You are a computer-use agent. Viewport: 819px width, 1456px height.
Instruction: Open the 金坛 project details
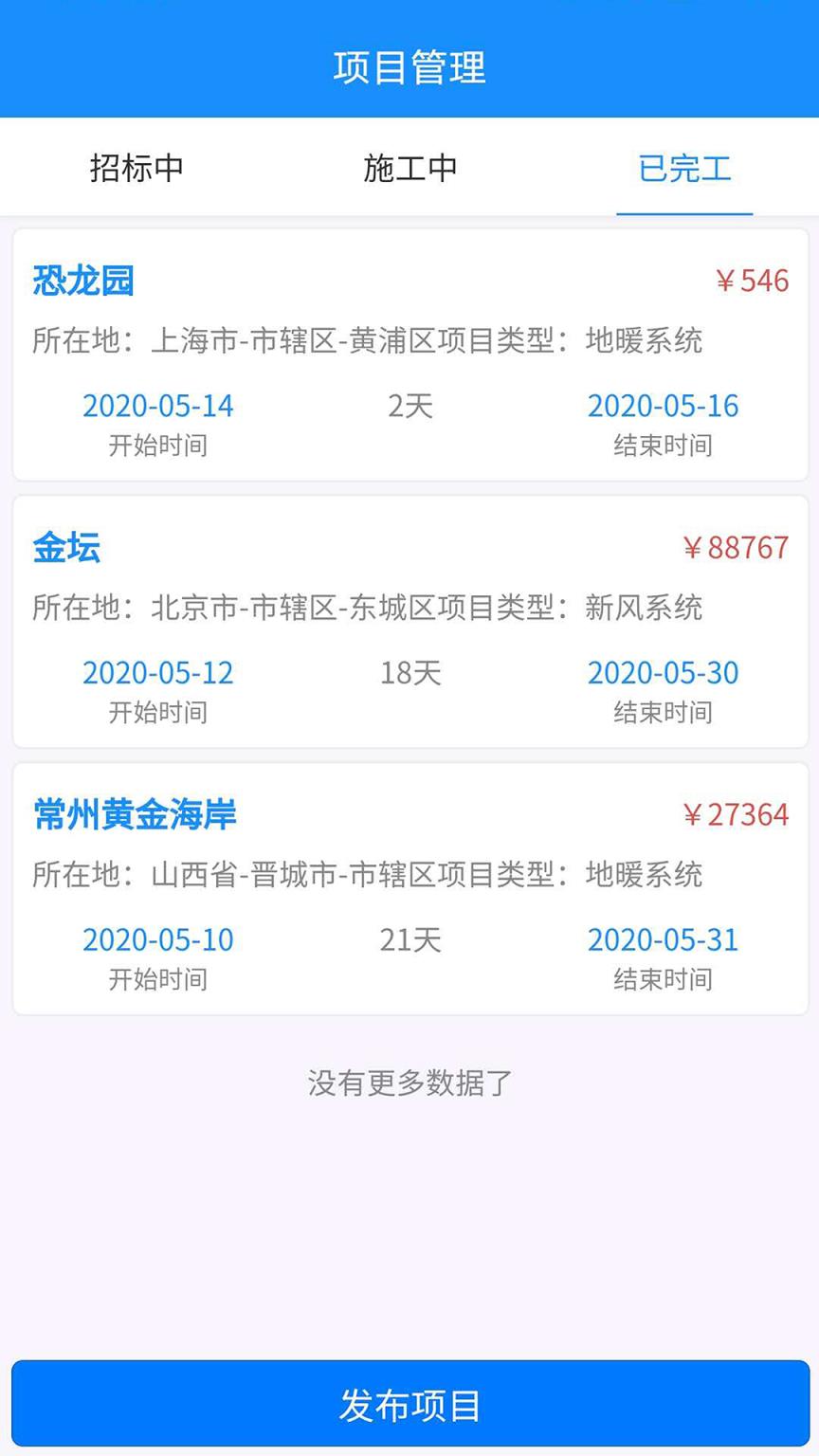(64, 548)
